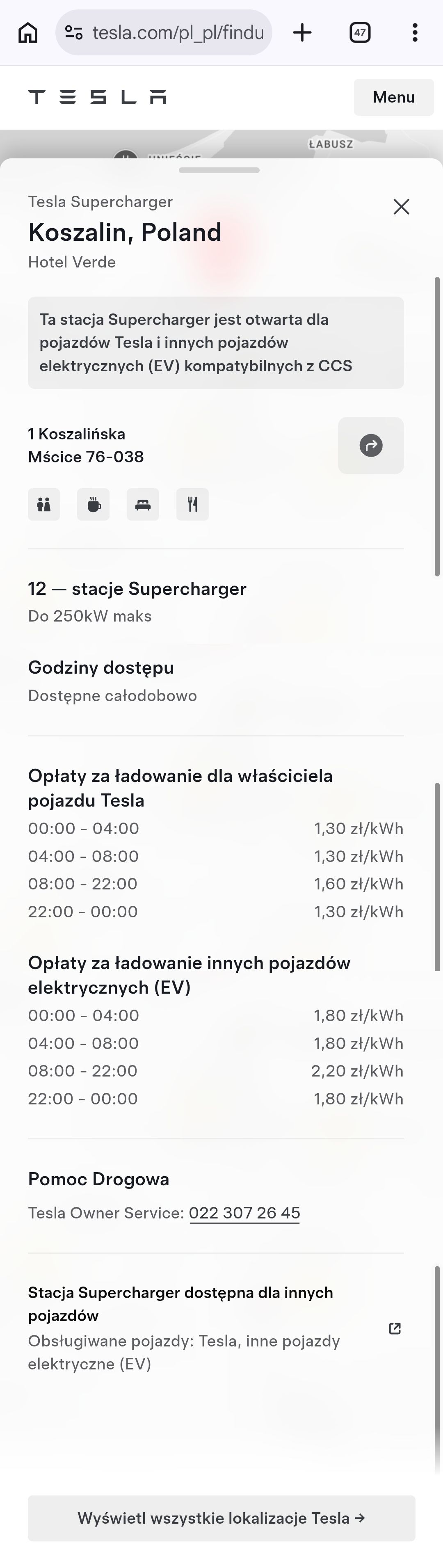Open the browser overflow menu

click(414, 32)
